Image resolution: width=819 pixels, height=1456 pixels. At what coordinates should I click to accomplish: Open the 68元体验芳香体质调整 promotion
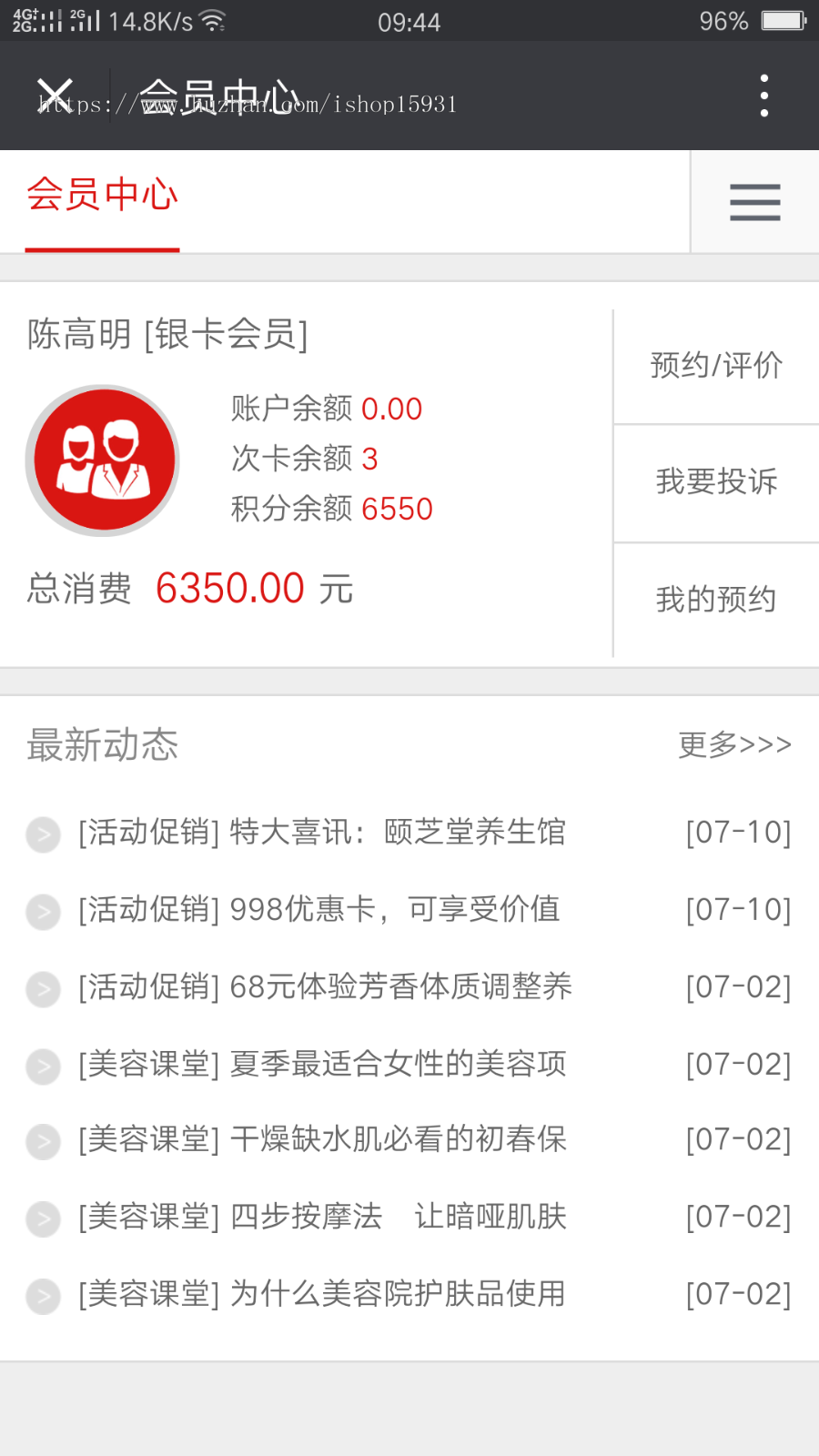click(x=325, y=986)
